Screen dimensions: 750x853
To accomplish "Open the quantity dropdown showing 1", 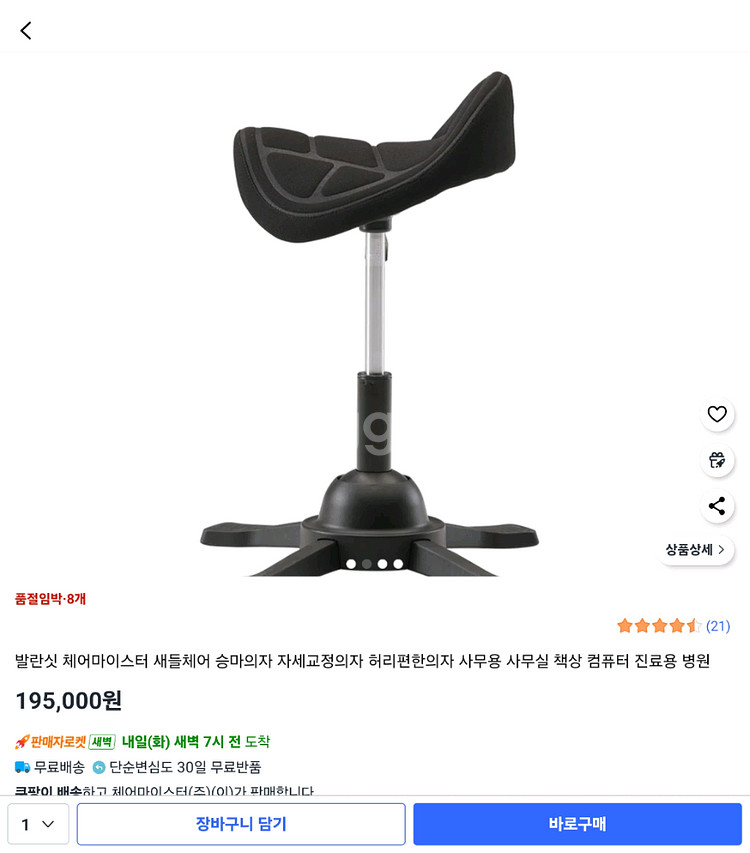I will pyautogui.click(x=38, y=824).
